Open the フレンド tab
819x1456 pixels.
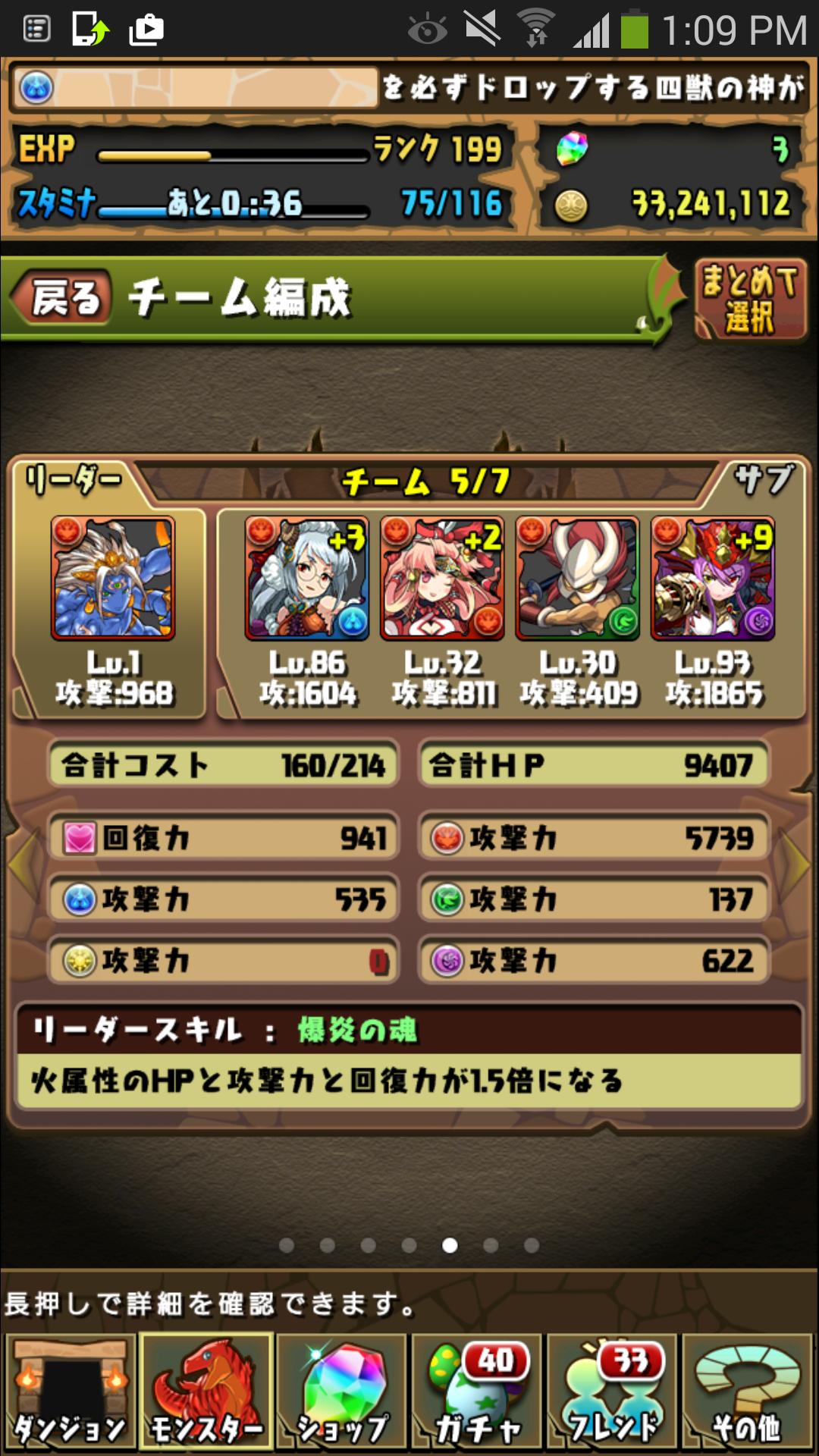pos(612,1392)
